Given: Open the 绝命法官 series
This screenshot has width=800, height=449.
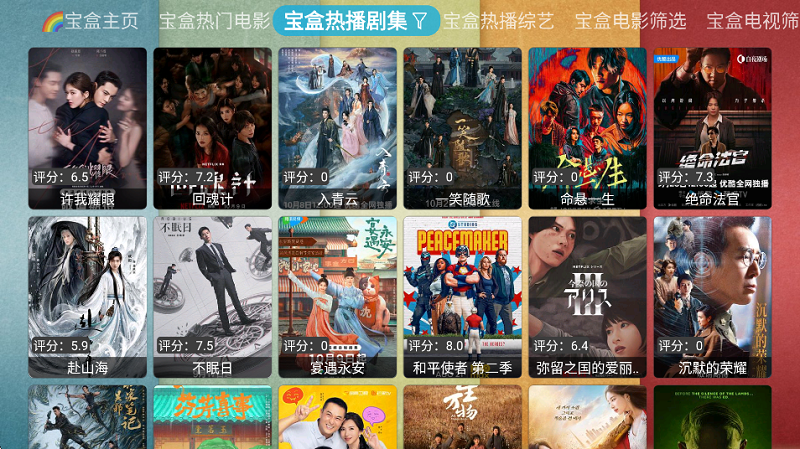Looking at the screenshot, I should point(712,127).
